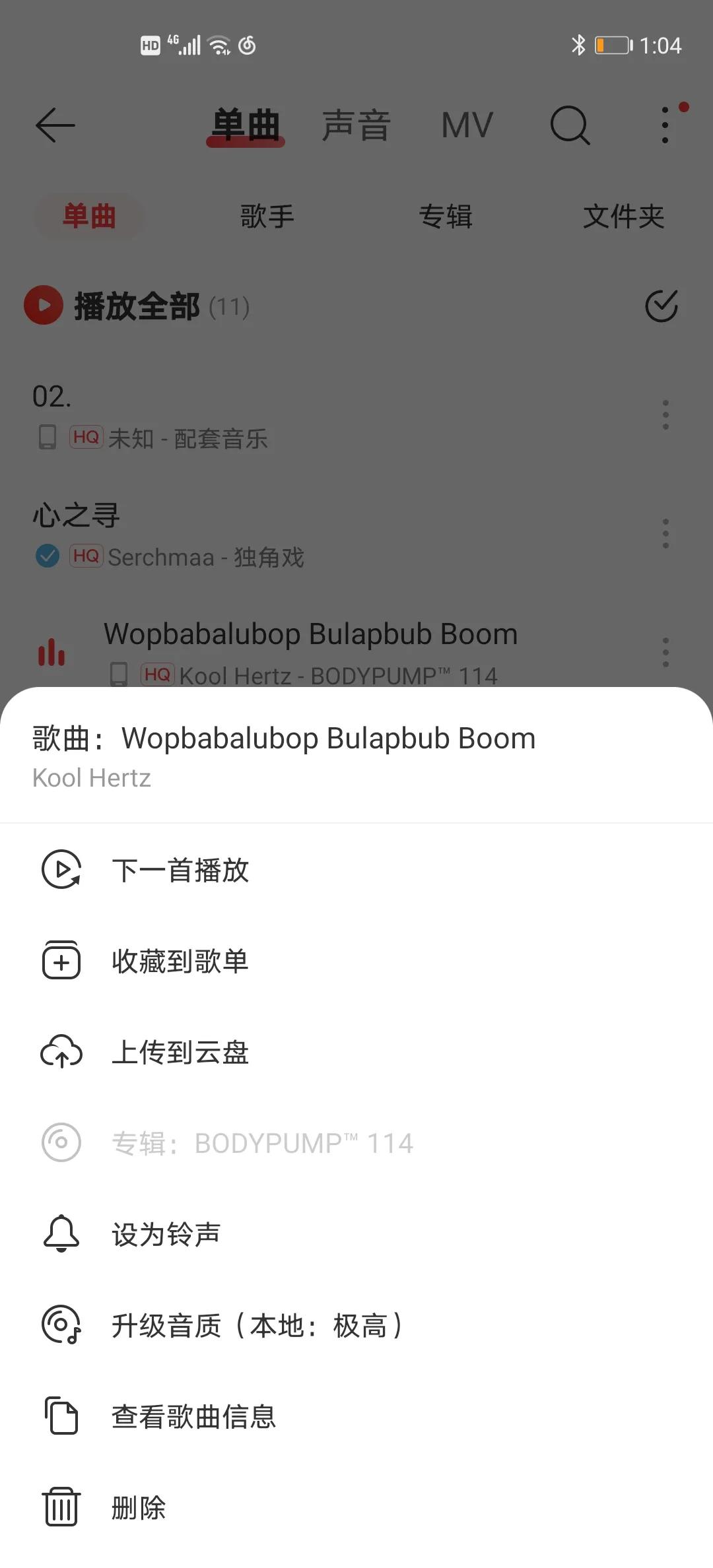Switch to the 歌手 category tab
The image size is (713, 1568).
268,216
